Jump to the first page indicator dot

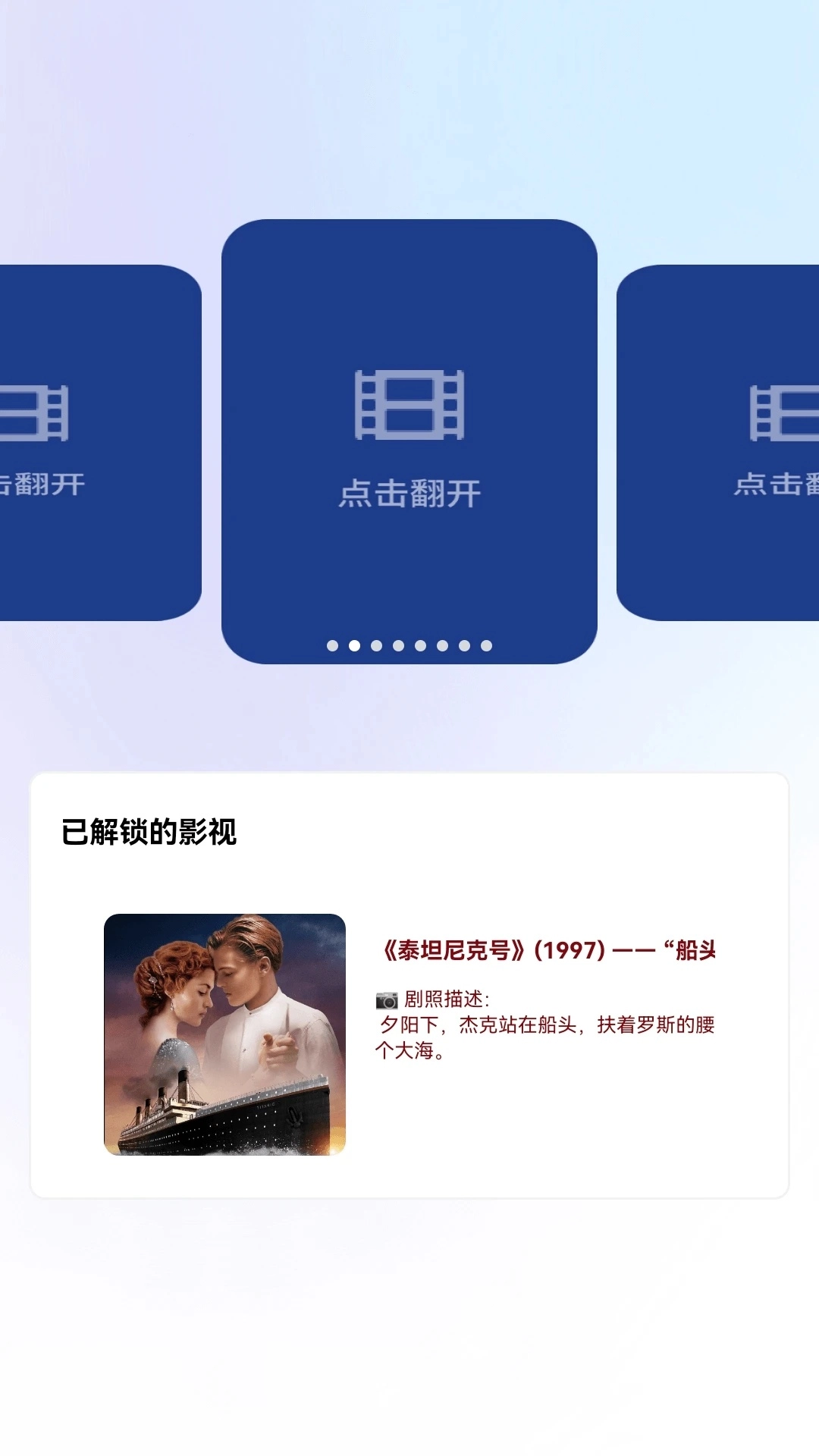[332, 646]
